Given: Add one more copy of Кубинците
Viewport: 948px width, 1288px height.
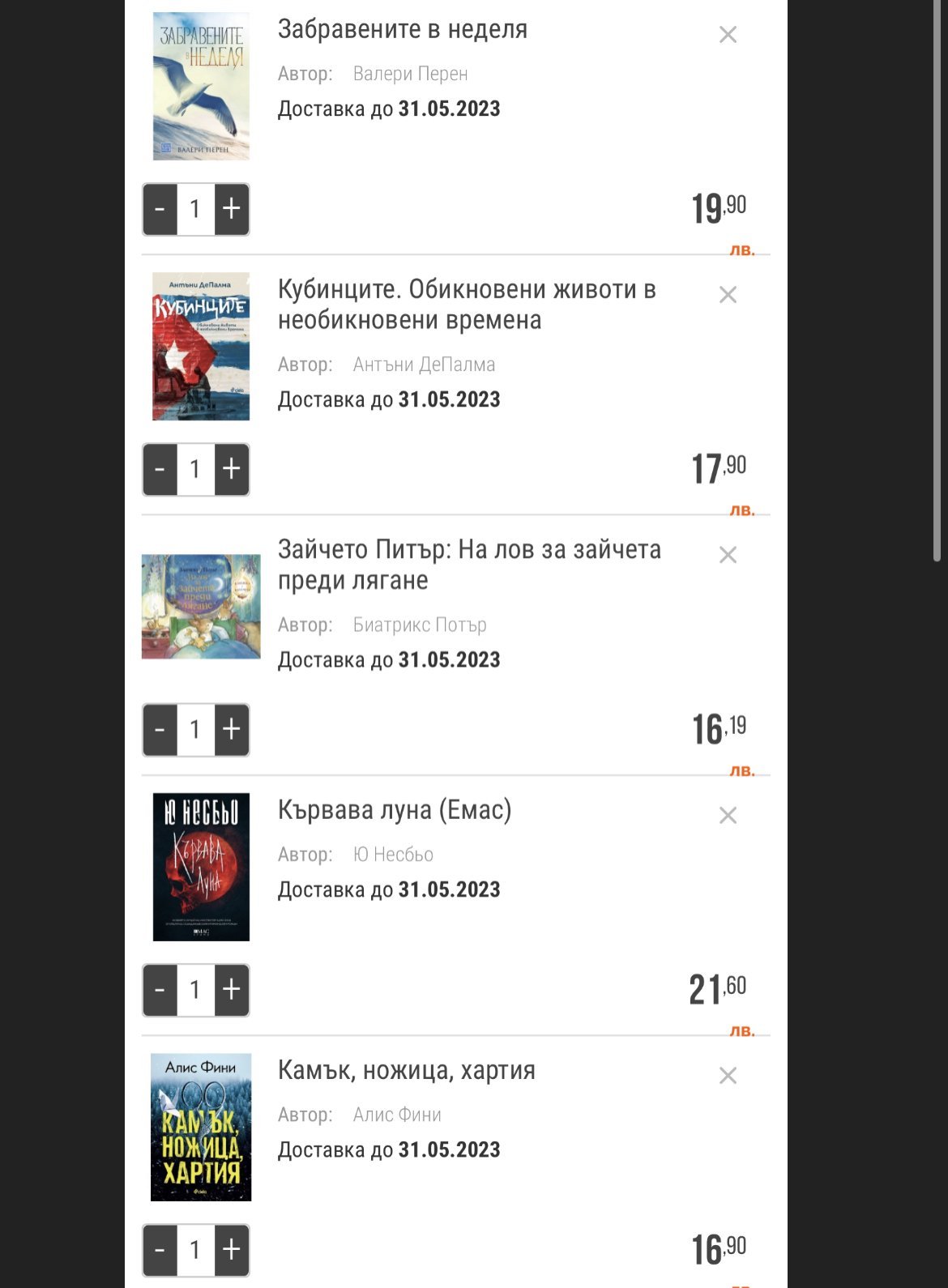Looking at the screenshot, I should [232, 469].
